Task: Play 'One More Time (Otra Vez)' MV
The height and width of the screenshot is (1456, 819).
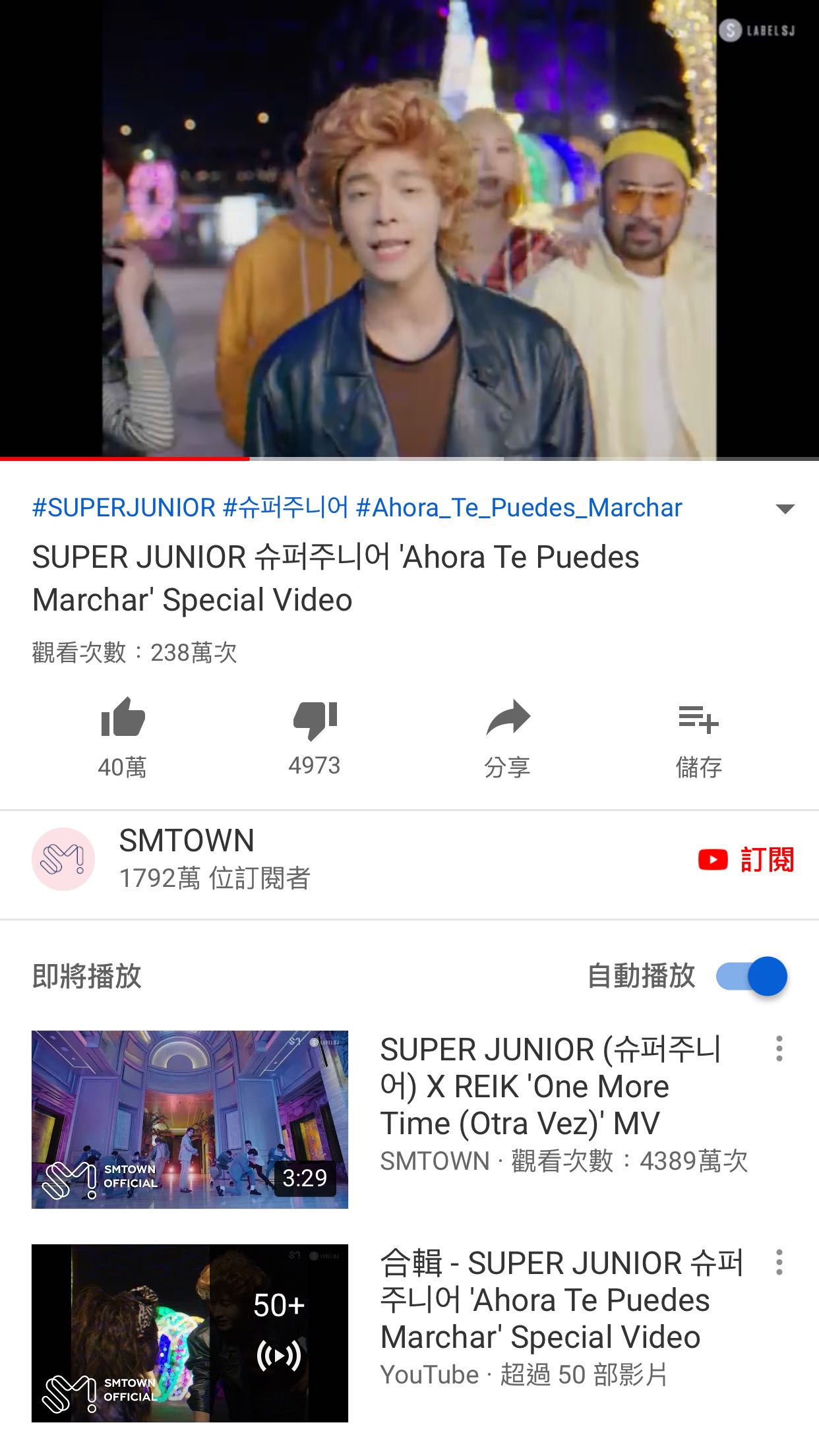Action: 190,1119
